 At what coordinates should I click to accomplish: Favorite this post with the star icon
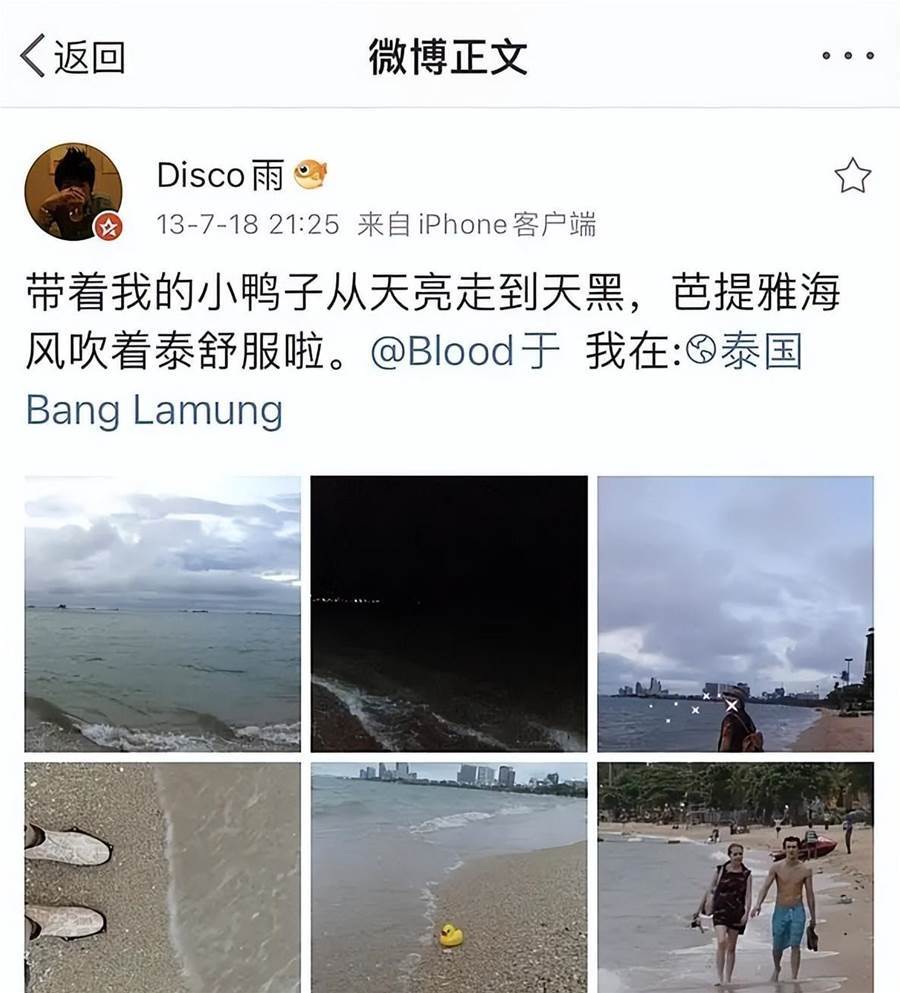tap(852, 177)
